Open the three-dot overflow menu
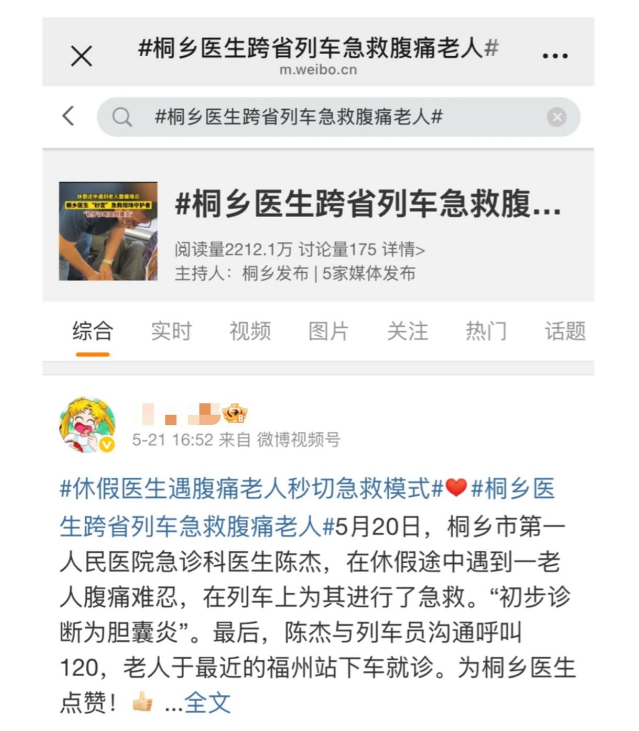Image resolution: width=639 pixels, height=731 pixels. click(x=555, y=56)
